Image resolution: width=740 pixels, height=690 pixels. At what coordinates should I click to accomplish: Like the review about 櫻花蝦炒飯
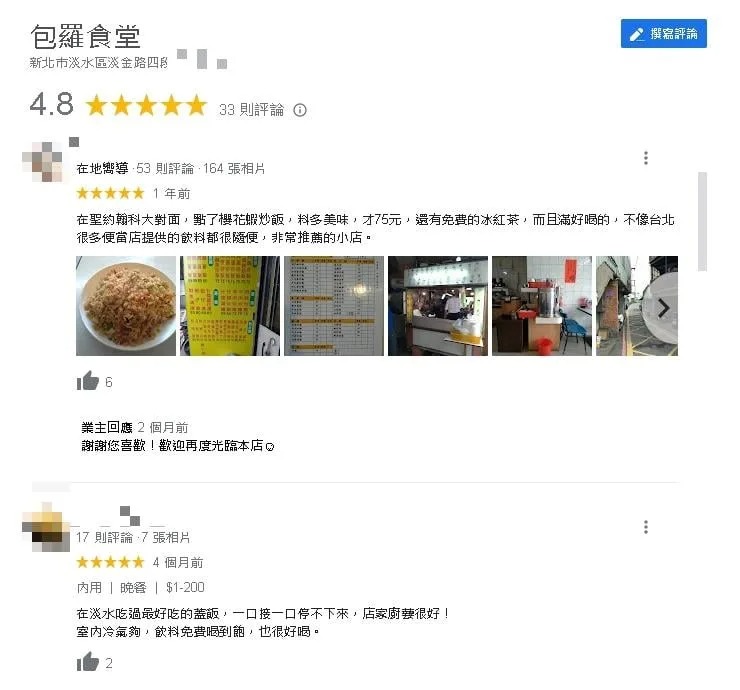coord(89,381)
